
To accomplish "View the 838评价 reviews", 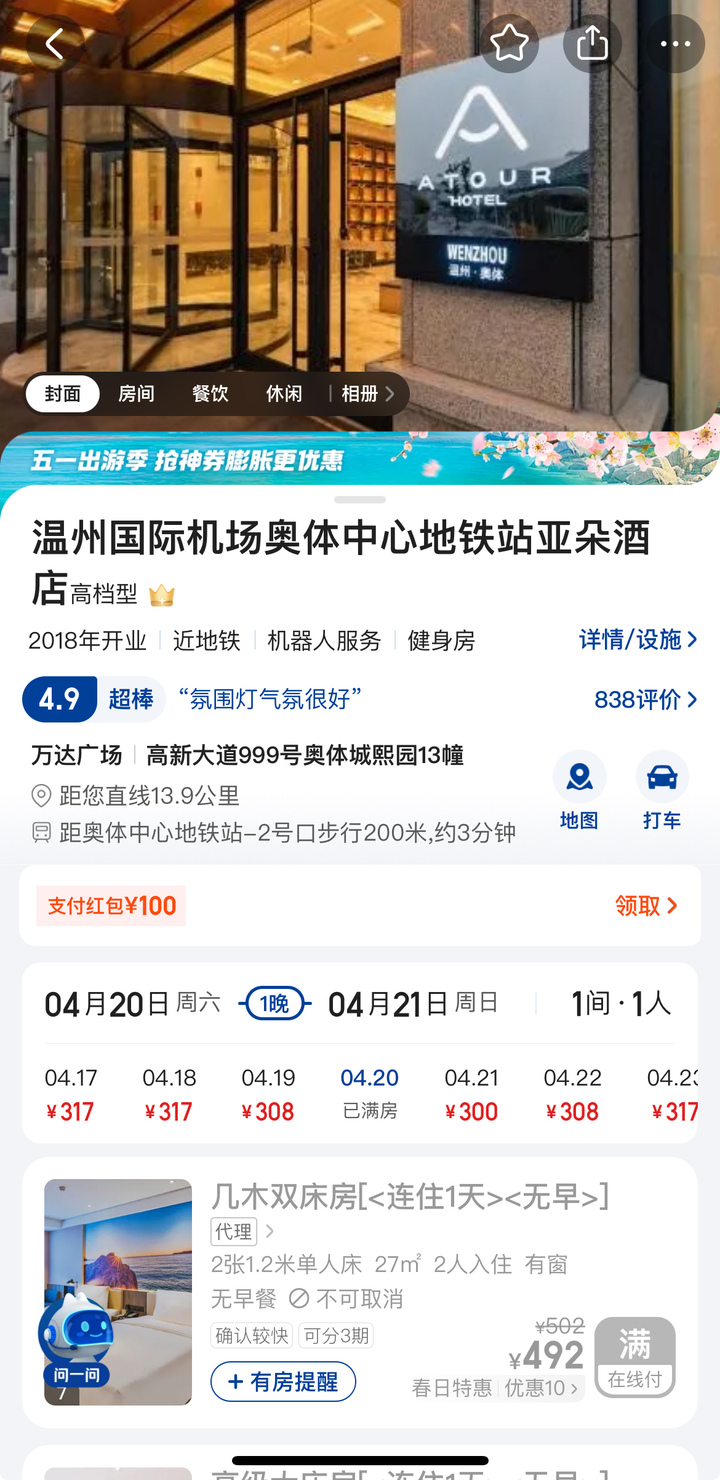I will click(x=644, y=699).
